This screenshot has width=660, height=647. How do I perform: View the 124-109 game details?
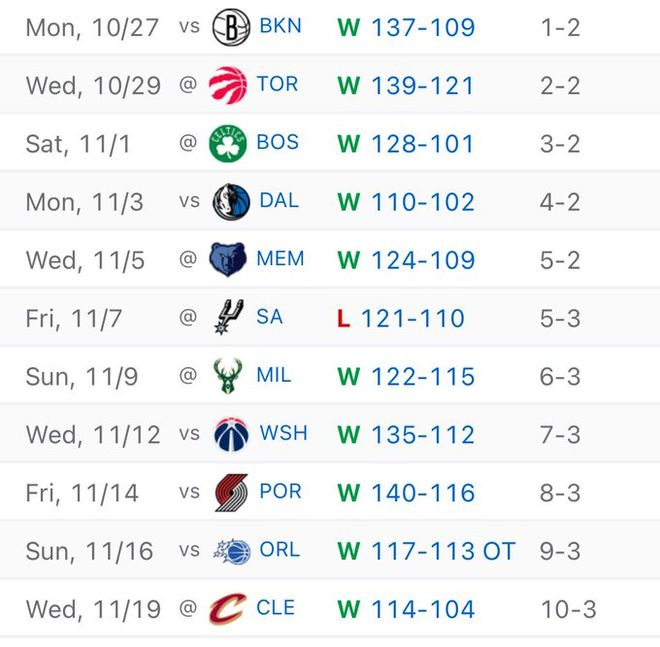(422, 260)
